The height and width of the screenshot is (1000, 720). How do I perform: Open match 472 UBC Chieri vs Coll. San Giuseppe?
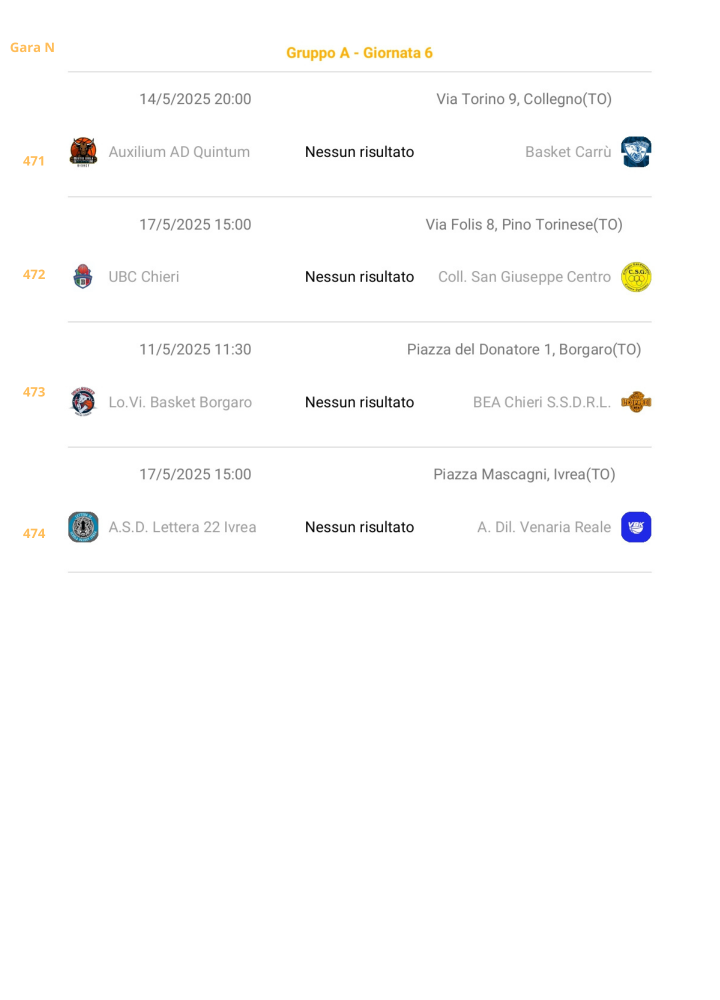[x=359, y=277]
